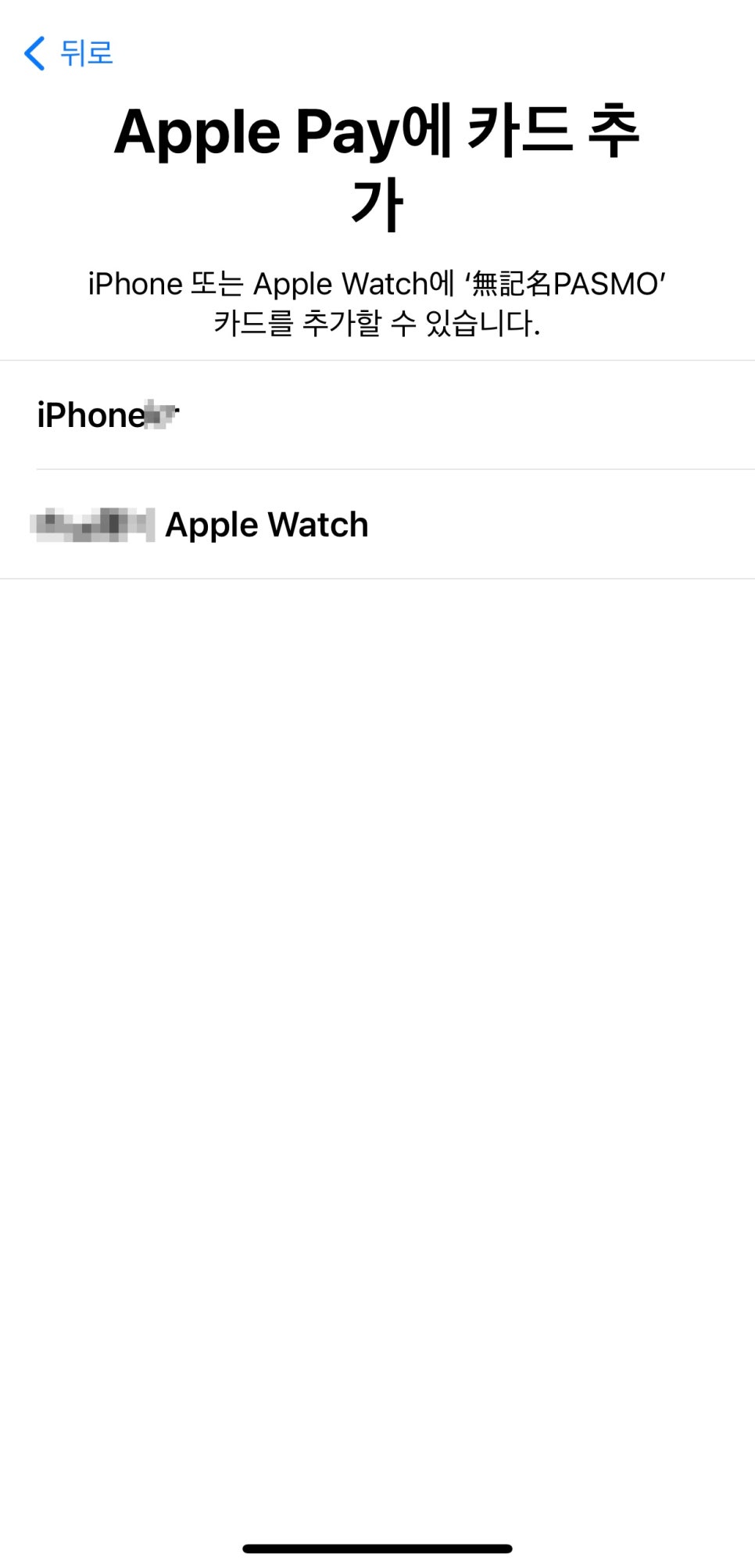Screen dimensions: 755x1568
Task: Select the iPhone device row
Action: tap(377, 415)
